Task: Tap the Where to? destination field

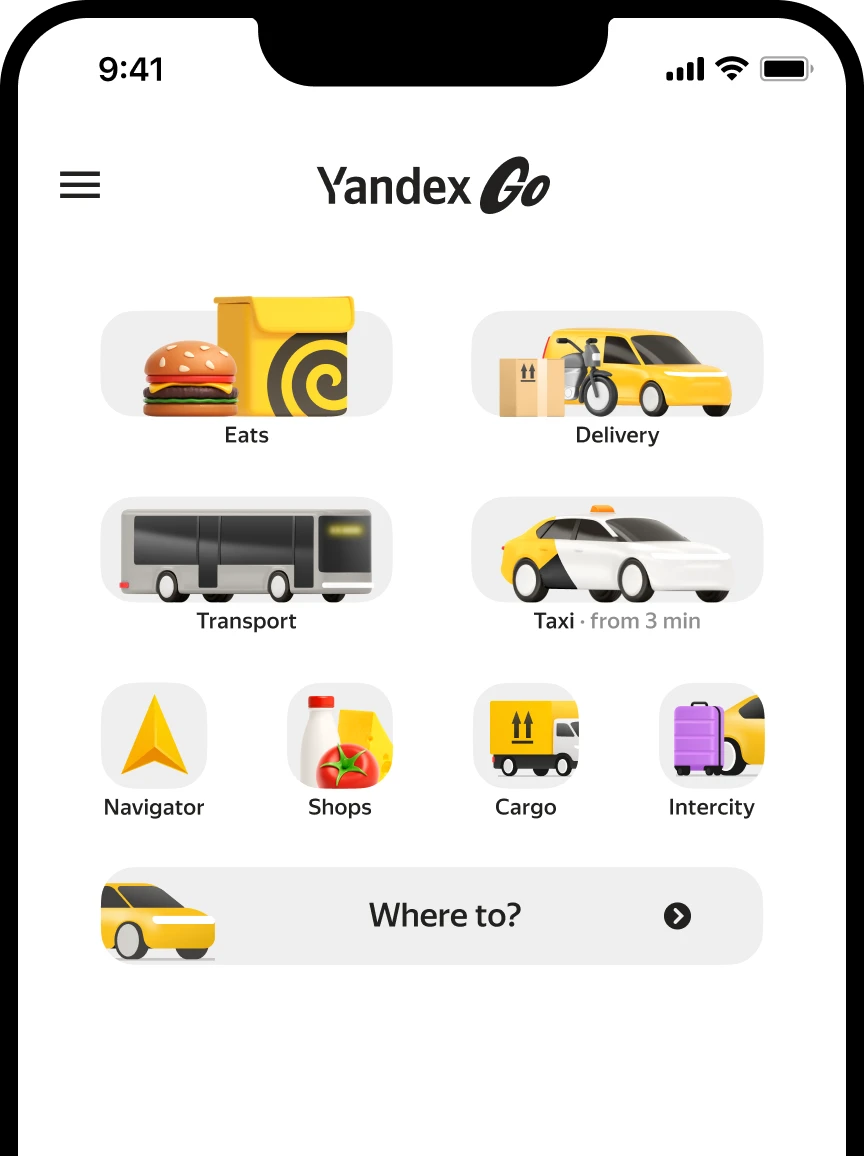Action: [x=445, y=915]
